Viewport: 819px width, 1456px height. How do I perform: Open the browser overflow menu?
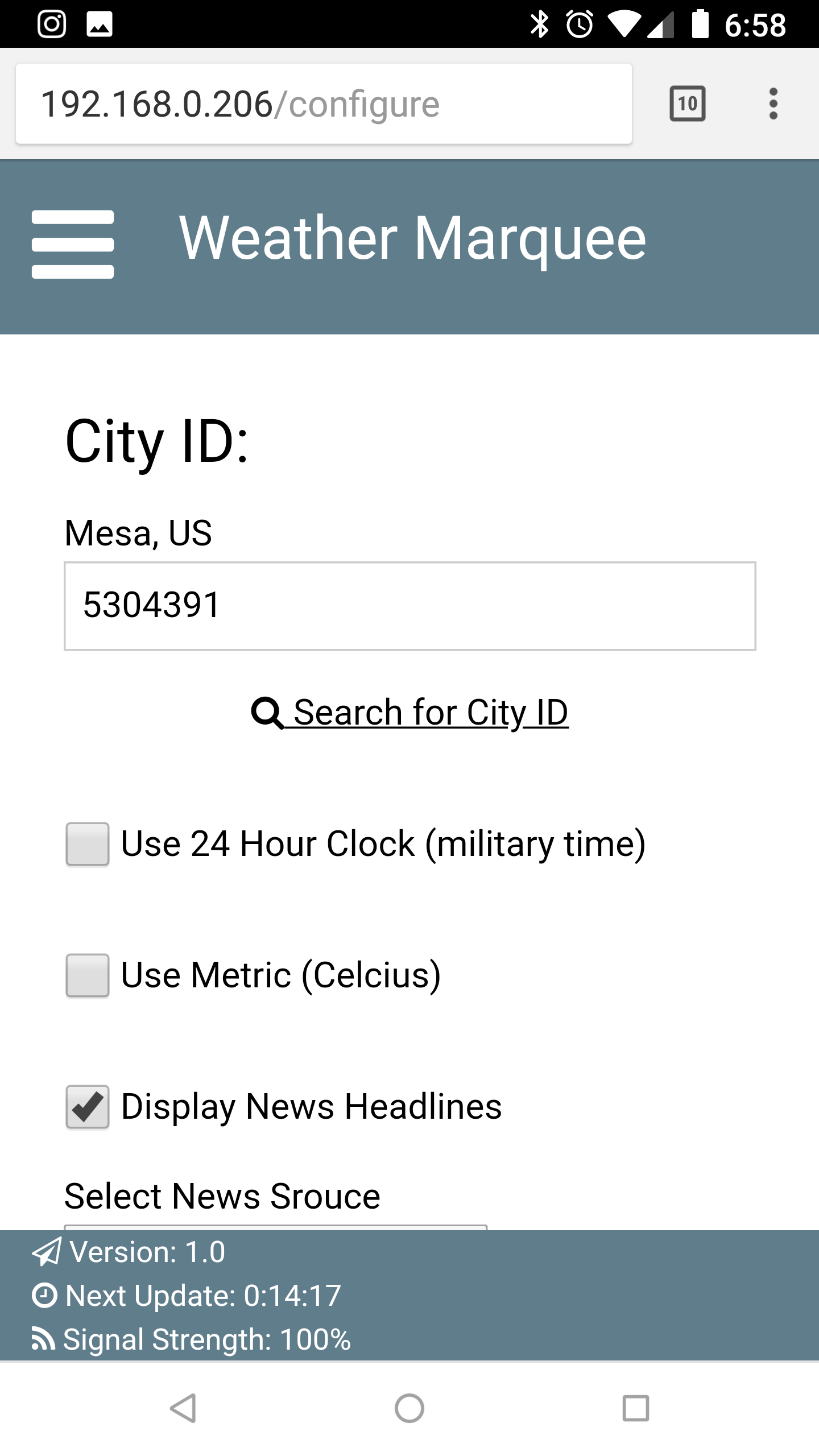772,104
